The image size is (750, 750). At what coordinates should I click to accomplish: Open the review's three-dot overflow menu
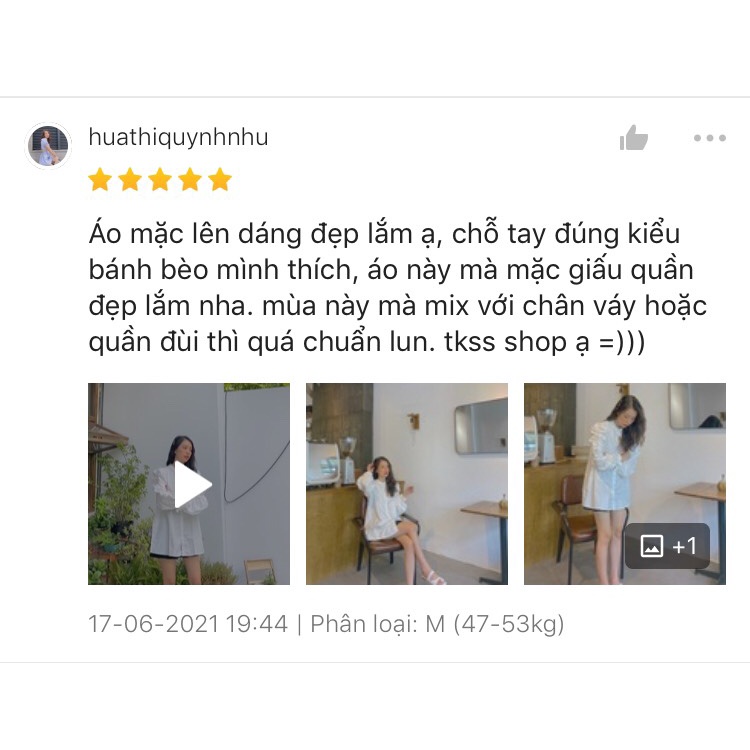[x=710, y=138]
